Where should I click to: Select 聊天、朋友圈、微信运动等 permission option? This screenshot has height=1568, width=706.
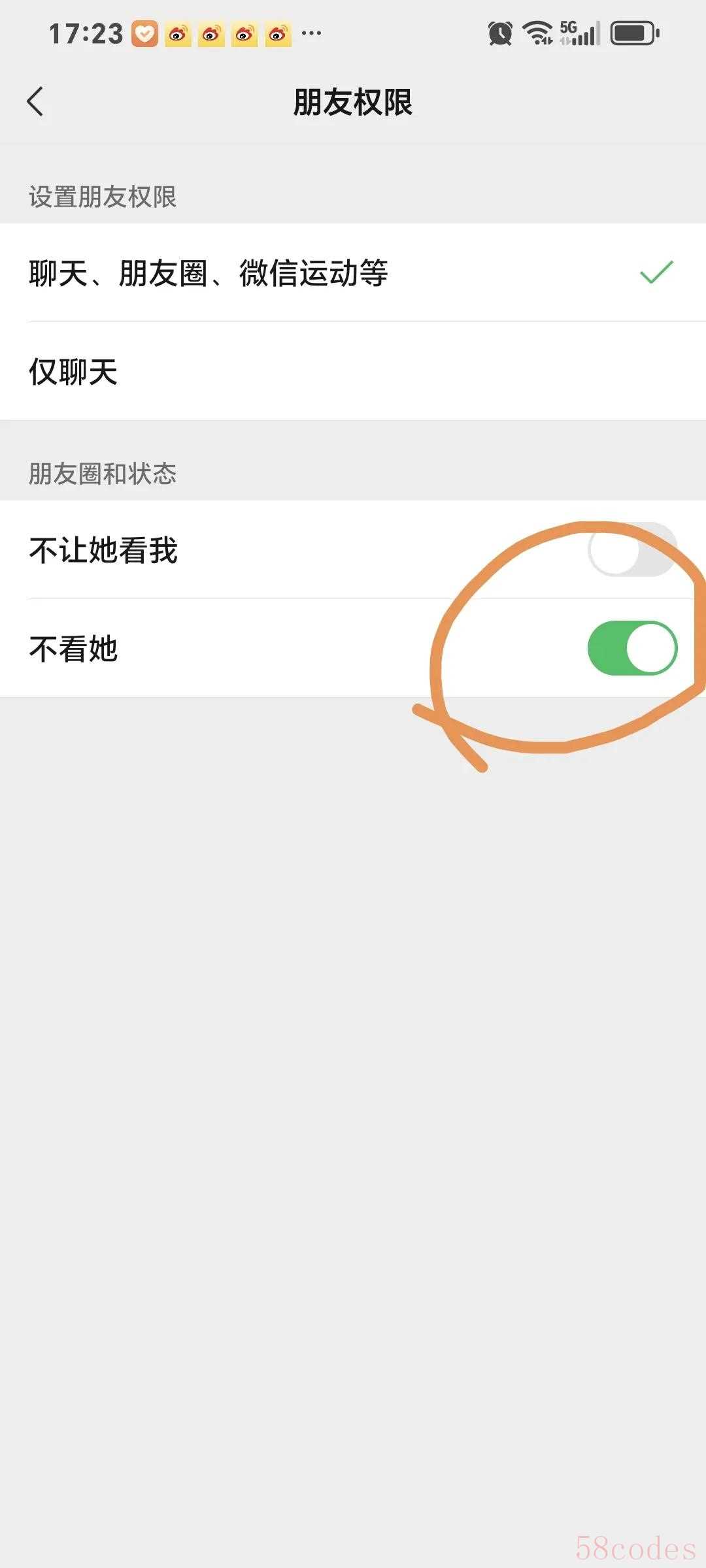pyautogui.click(x=353, y=272)
